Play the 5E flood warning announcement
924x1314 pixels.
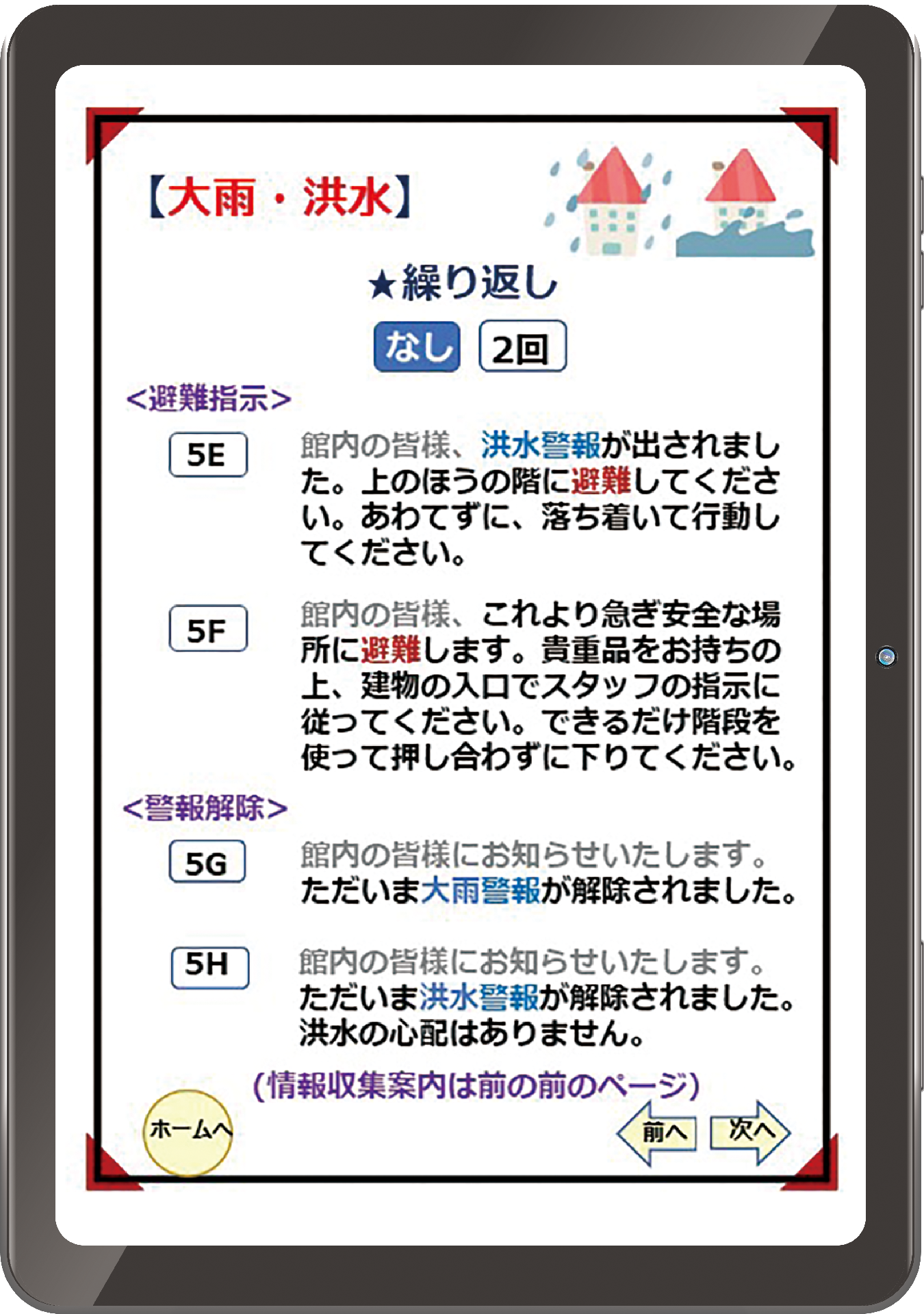[207, 454]
